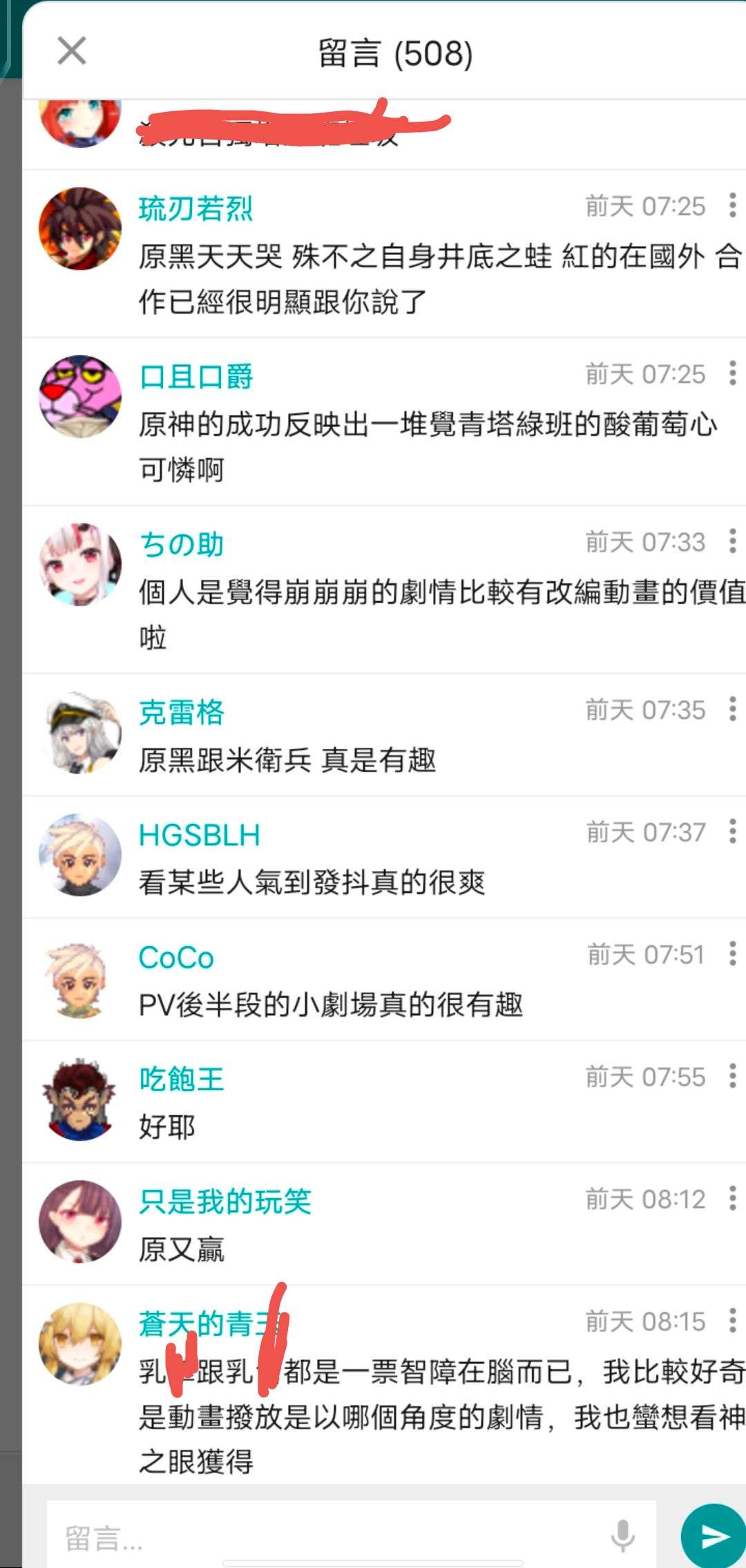Open options menu for HGSBLH's comment
Viewport: 746px width, 1568px height.
[x=732, y=832]
